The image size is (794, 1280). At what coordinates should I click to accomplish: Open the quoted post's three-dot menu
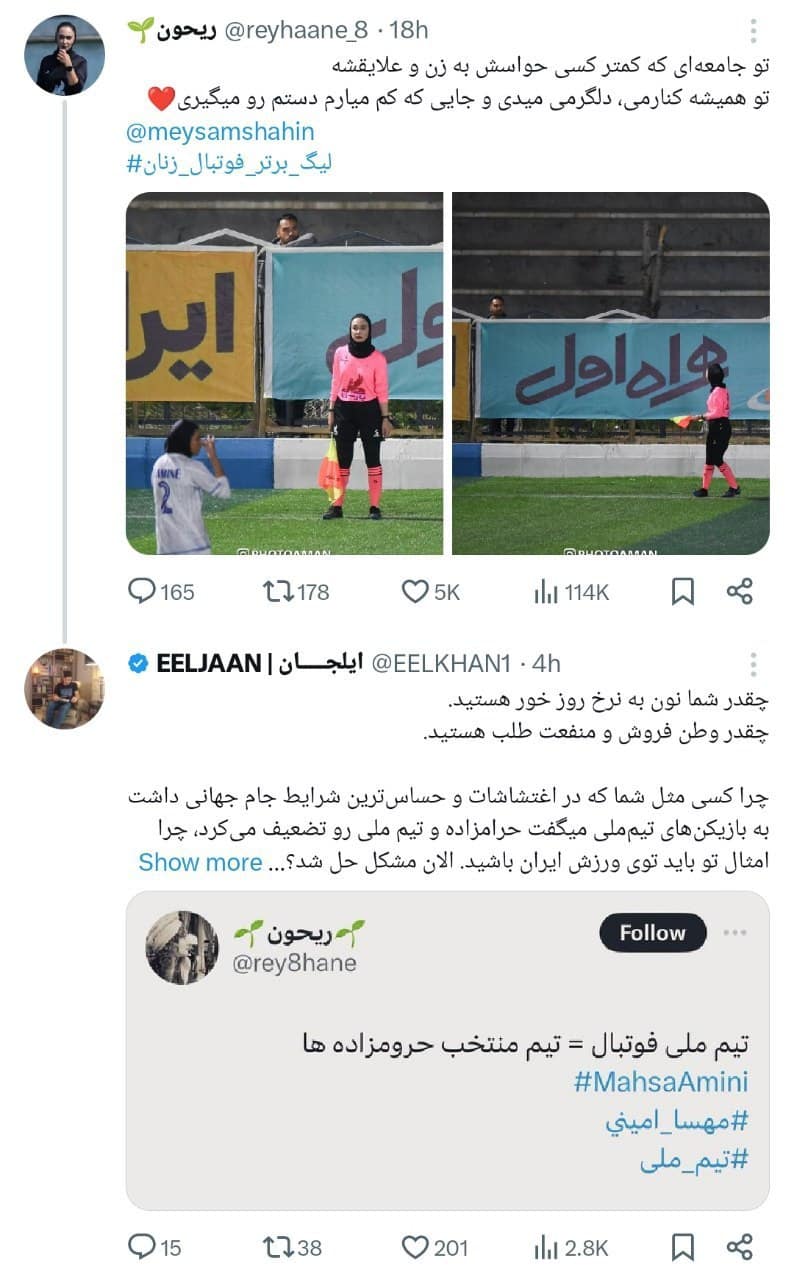[x=735, y=933]
